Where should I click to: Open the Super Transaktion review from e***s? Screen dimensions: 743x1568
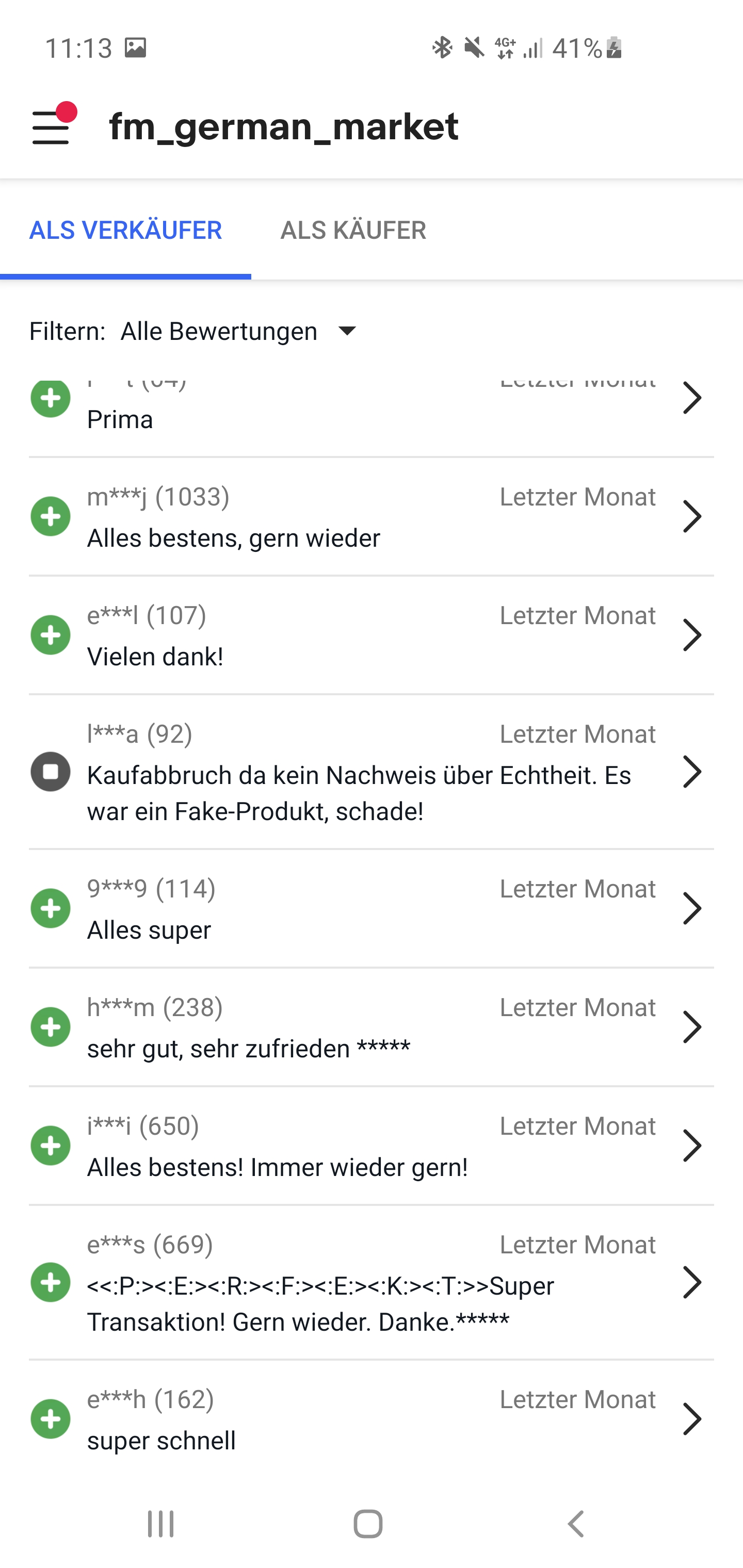tap(370, 1283)
